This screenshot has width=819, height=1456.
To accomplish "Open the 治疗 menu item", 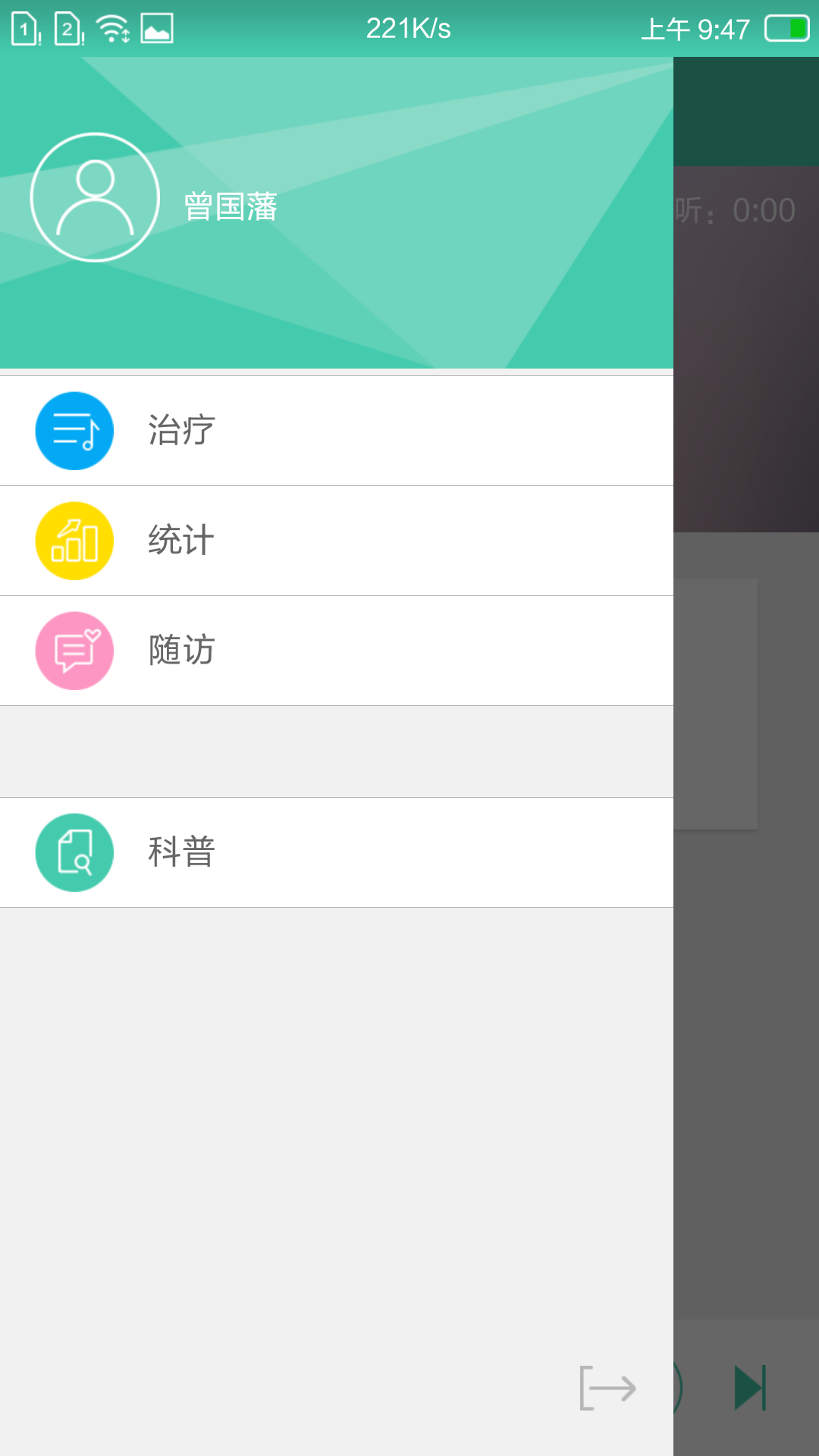I will pyautogui.click(x=337, y=431).
